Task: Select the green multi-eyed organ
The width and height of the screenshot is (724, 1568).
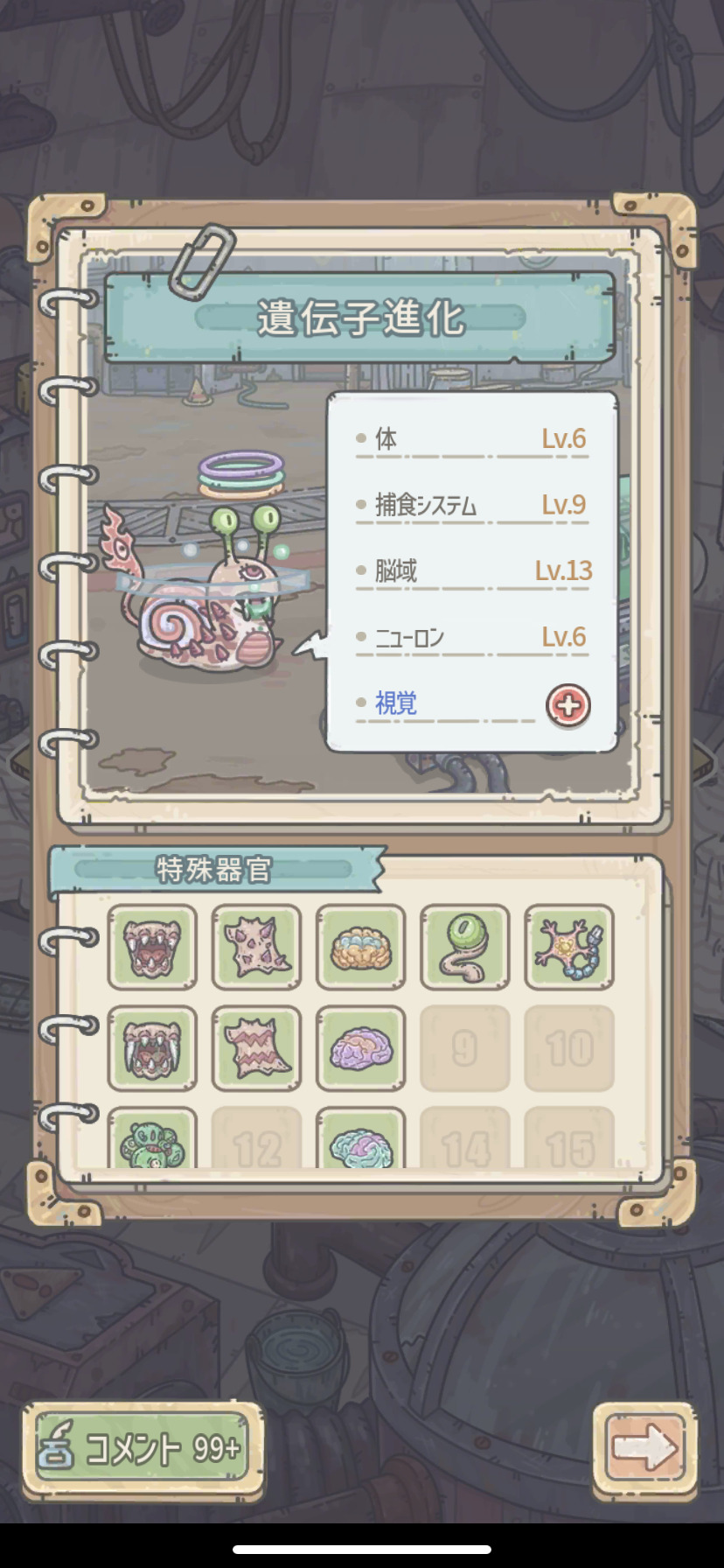Action: click(152, 1141)
